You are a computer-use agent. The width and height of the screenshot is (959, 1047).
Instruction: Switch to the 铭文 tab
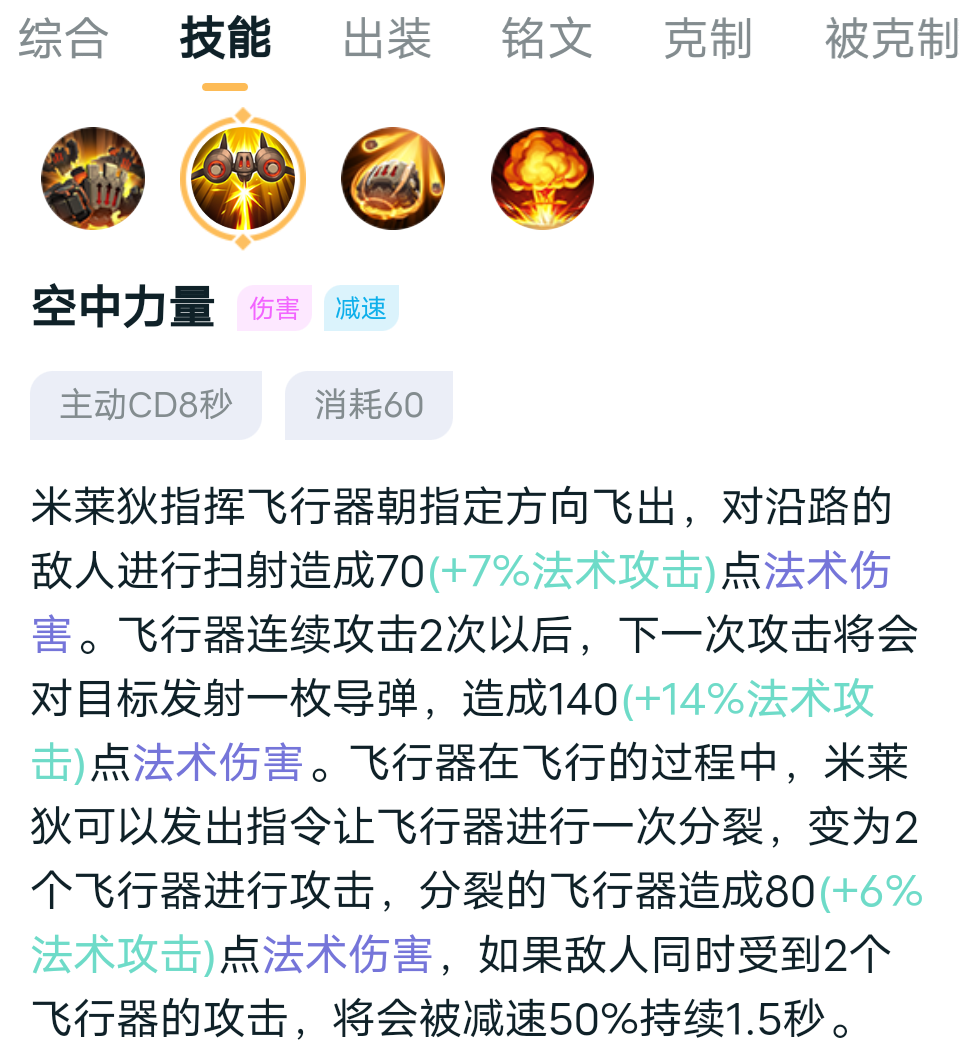547,39
